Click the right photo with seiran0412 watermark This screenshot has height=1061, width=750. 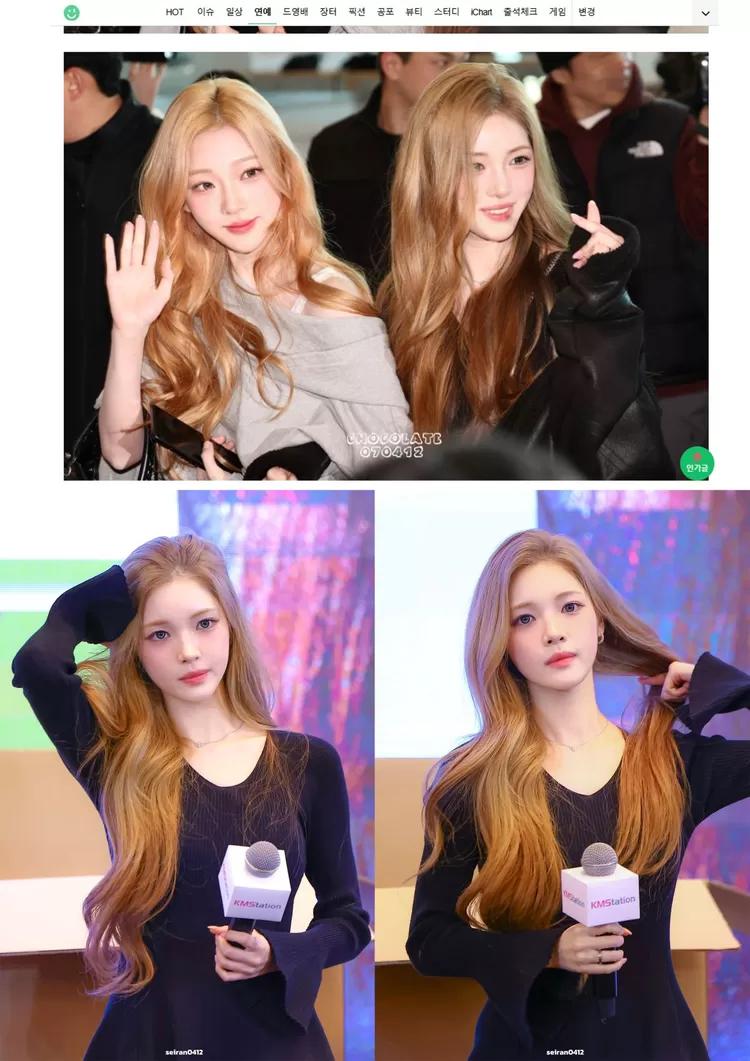[x=565, y=775]
